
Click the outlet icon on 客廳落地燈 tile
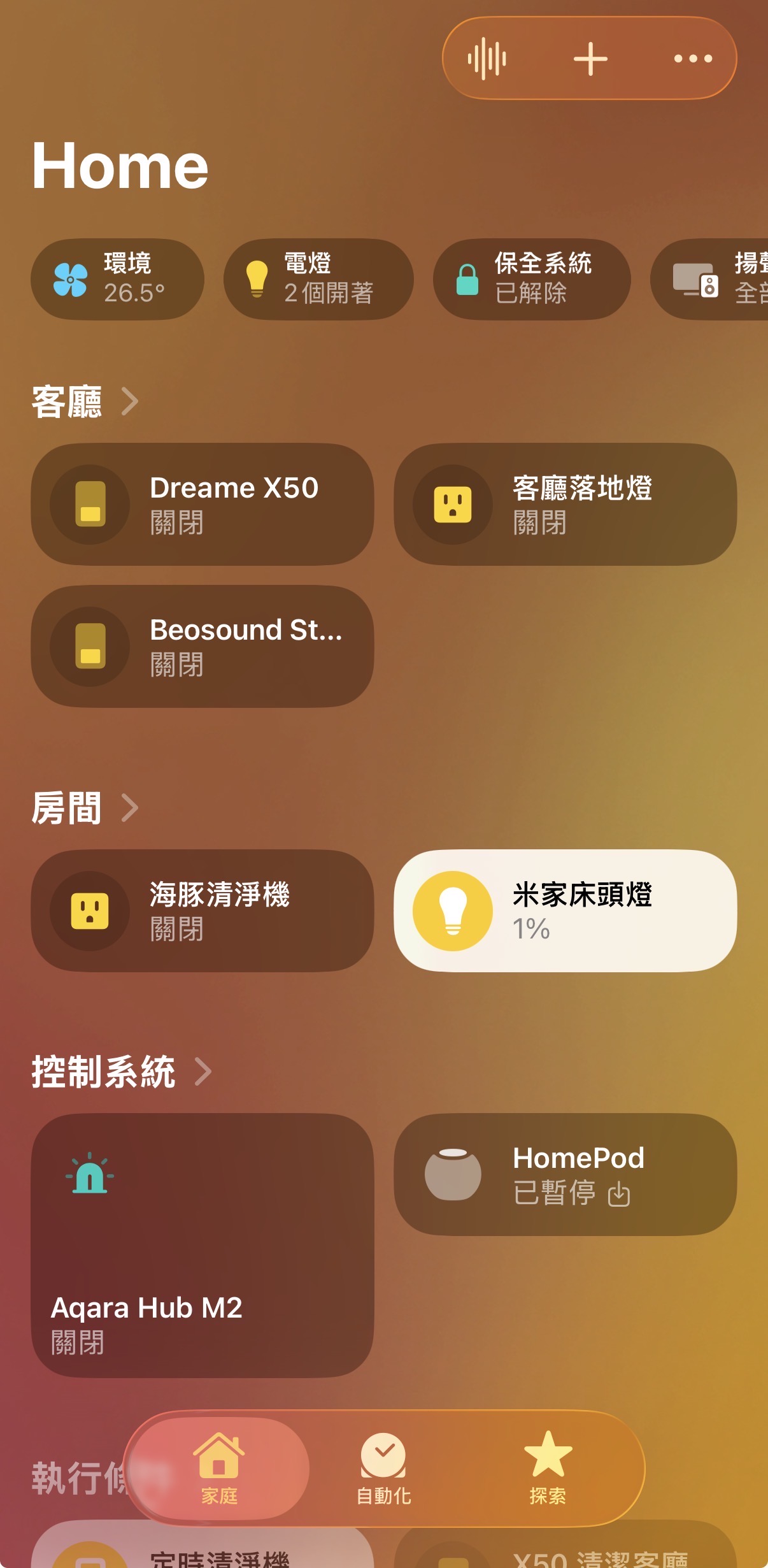[452, 503]
